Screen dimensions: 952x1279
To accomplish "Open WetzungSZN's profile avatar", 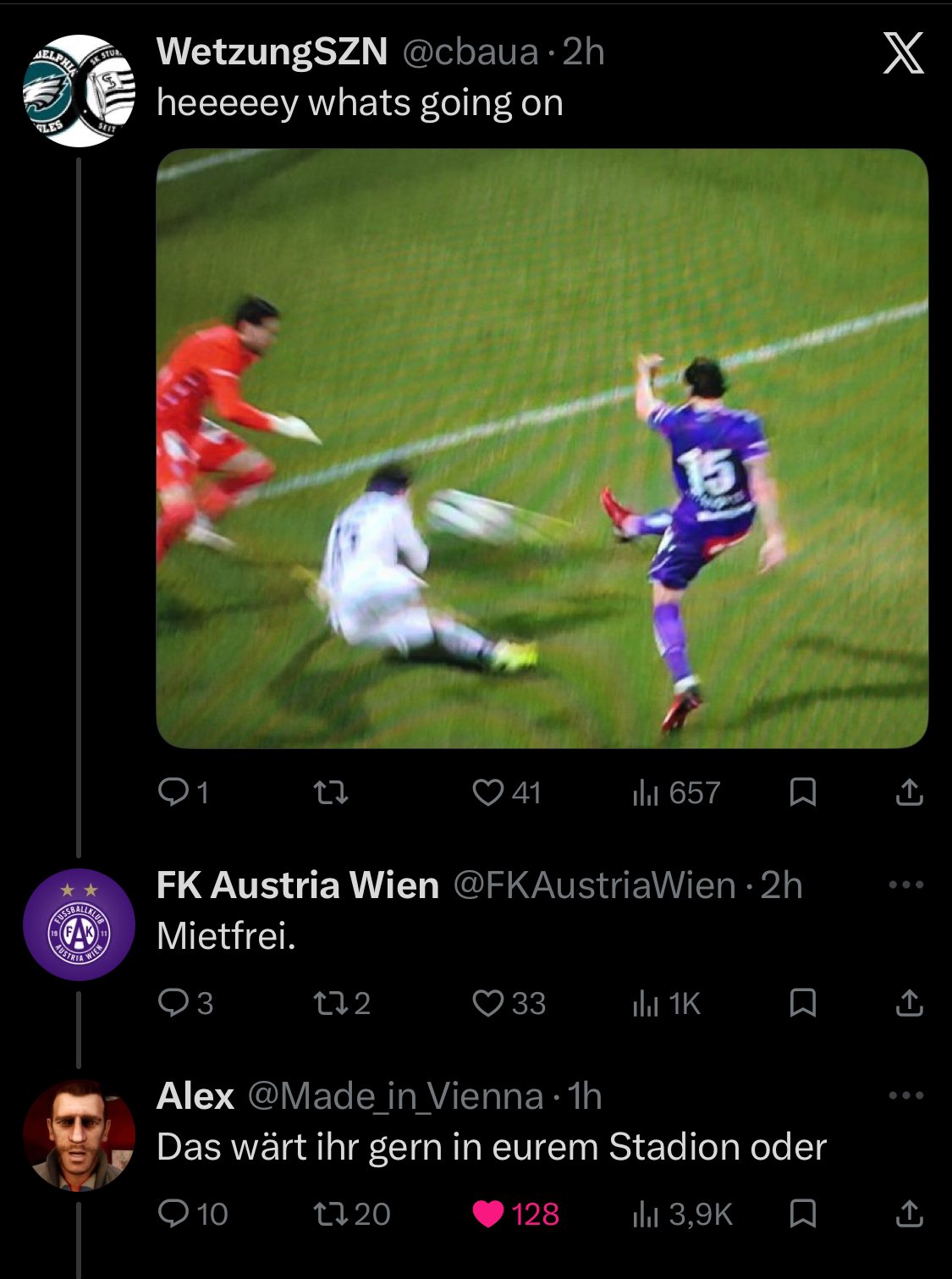I will pyautogui.click(x=79, y=91).
